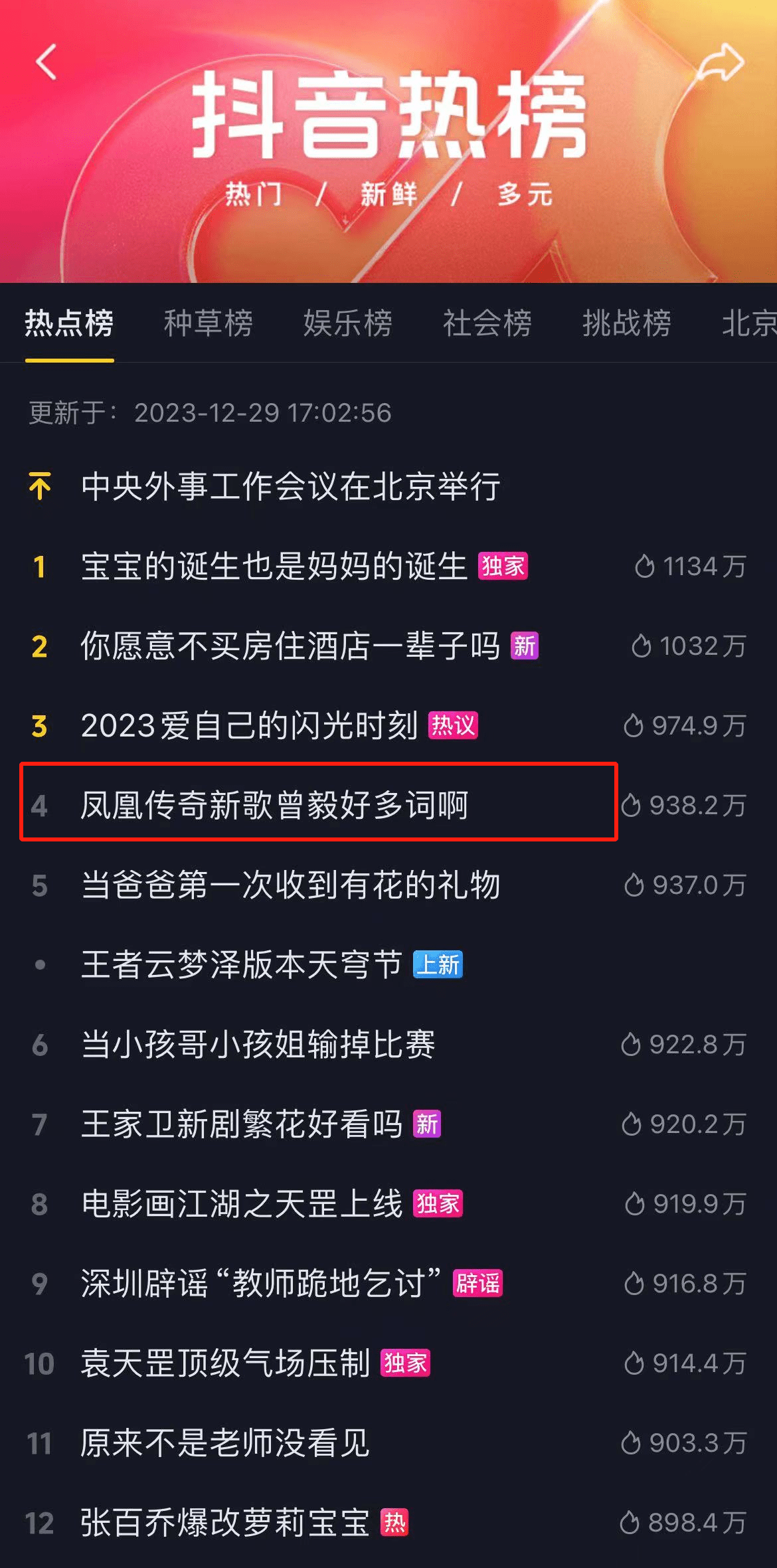Open topic 当小孩哥小孩姐输掉比赛

pos(258,1044)
